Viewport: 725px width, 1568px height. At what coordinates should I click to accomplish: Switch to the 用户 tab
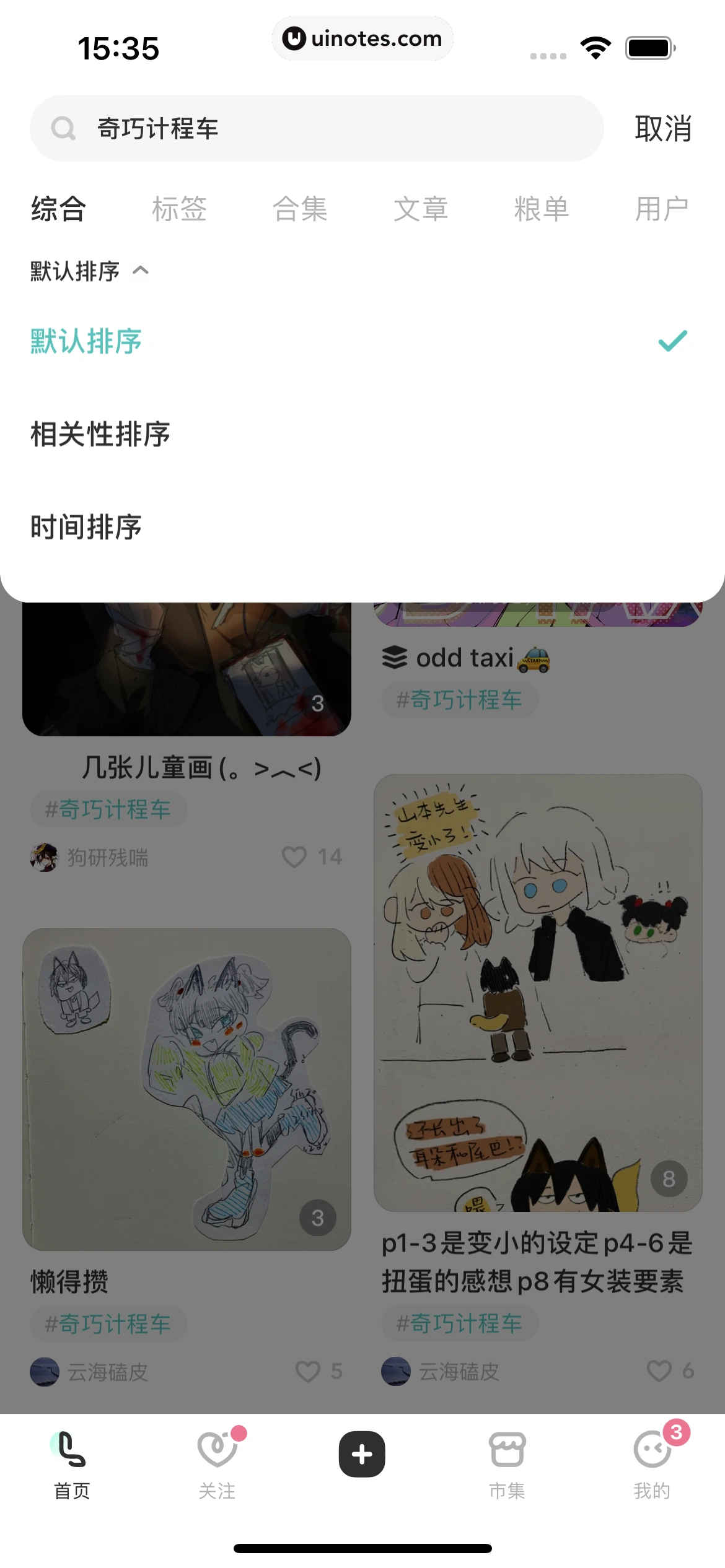tap(662, 209)
